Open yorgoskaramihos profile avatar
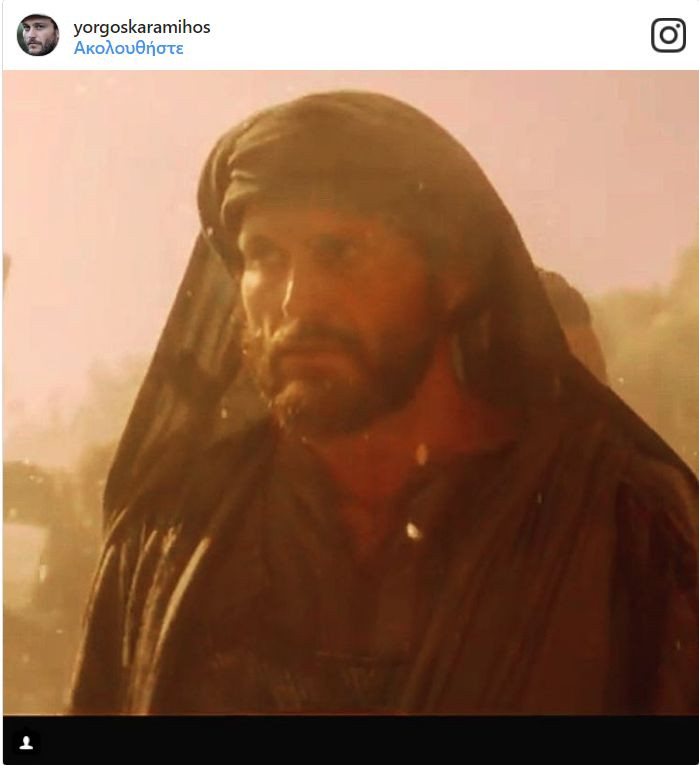The image size is (699, 765). tap(38, 35)
